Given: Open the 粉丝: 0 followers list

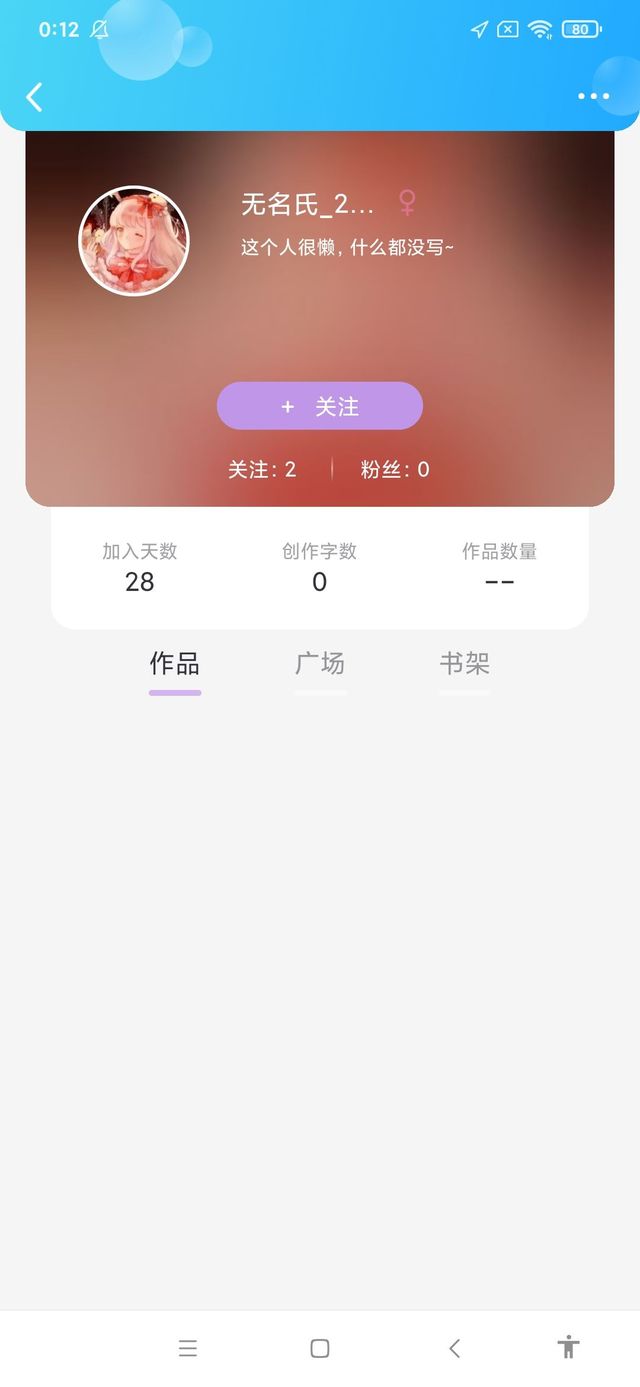Looking at the screenshot, I should coord(395,469).
